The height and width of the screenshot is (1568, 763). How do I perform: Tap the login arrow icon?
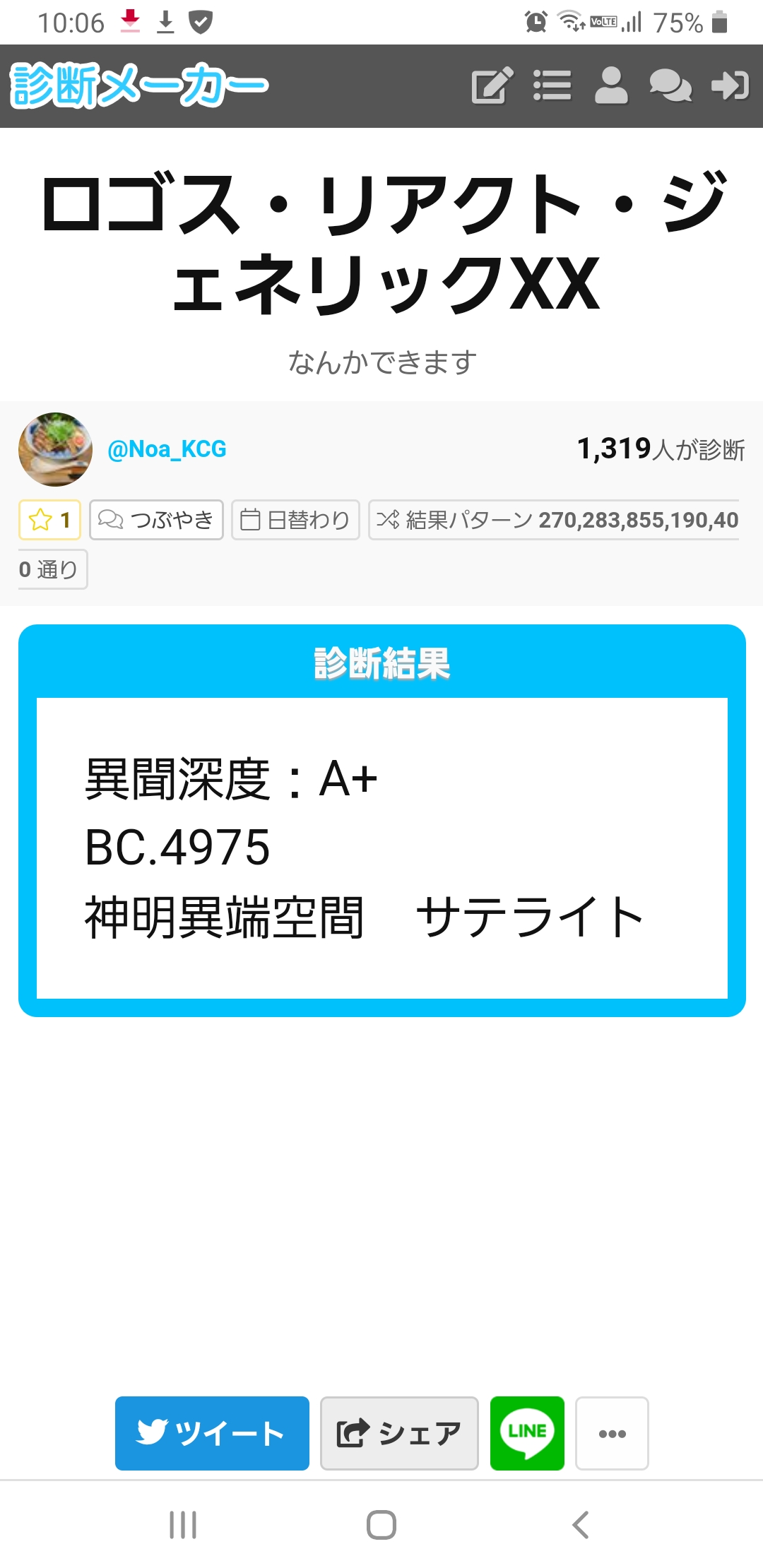[730, 86]
